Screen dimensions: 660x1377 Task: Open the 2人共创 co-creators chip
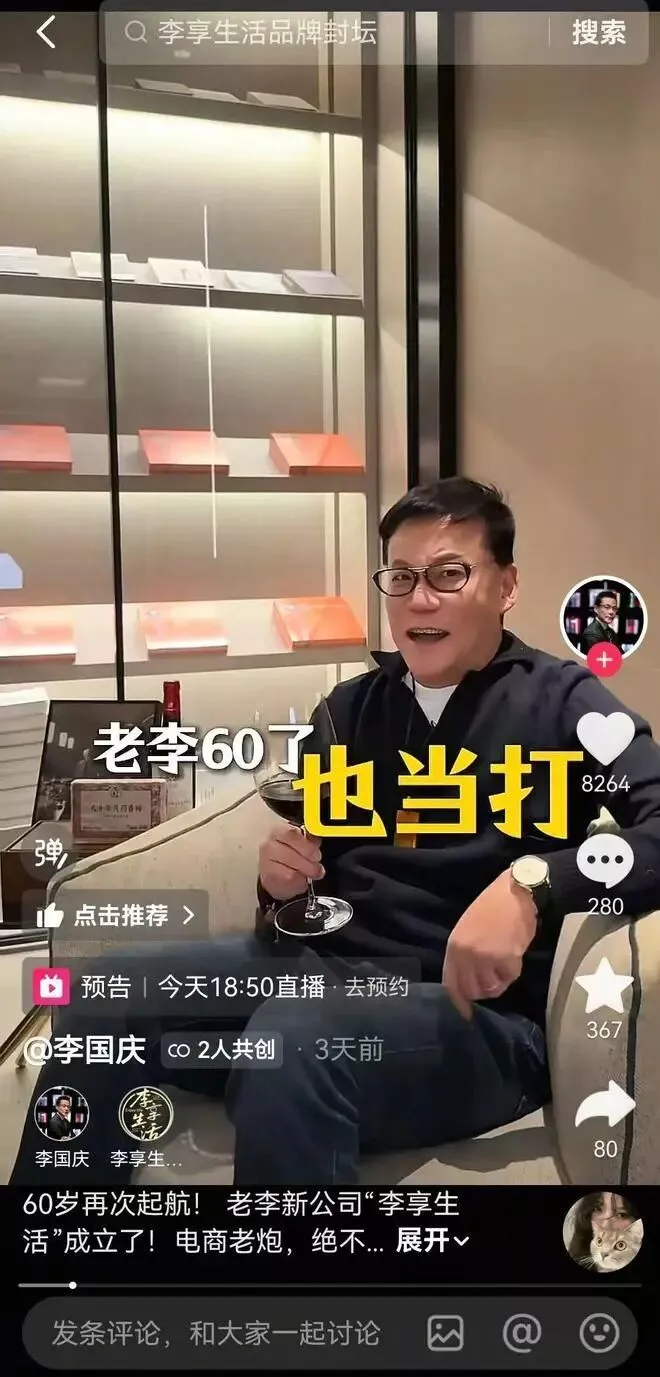[222, 1049]
